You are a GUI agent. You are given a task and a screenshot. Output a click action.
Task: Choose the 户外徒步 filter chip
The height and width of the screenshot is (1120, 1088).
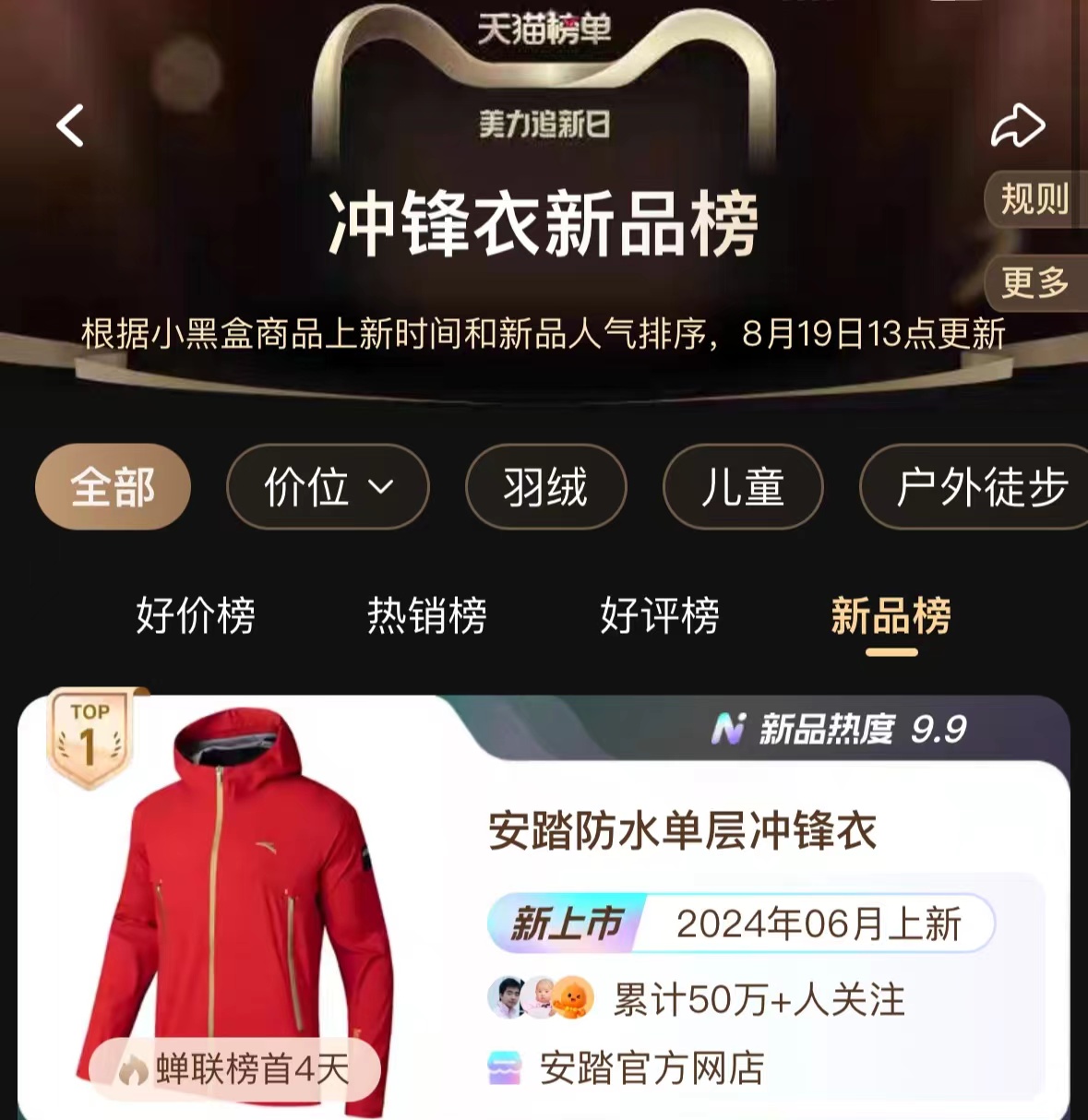(x=980, y=486)
